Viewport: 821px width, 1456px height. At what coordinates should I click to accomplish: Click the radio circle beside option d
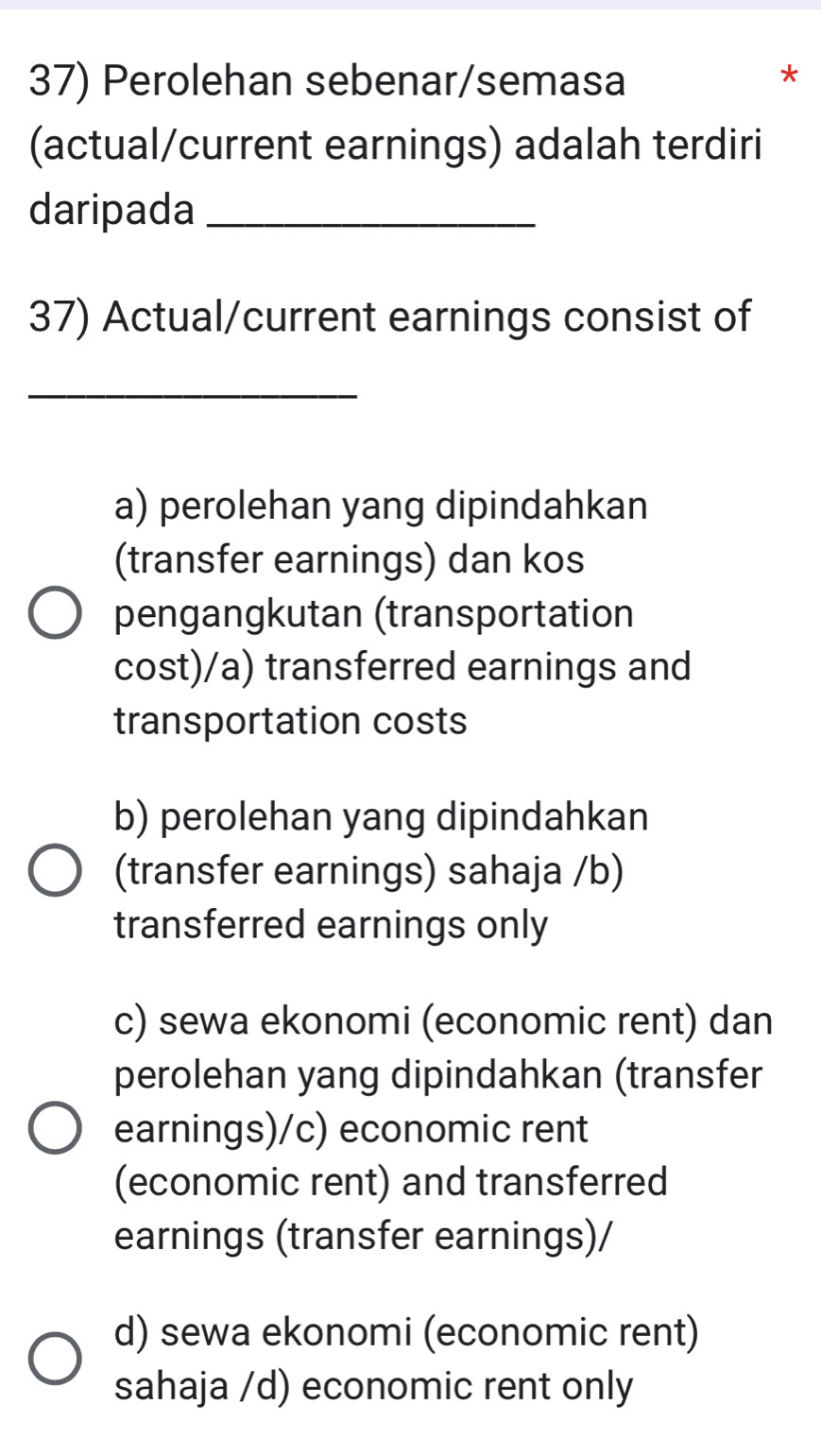pos(54,1359)
